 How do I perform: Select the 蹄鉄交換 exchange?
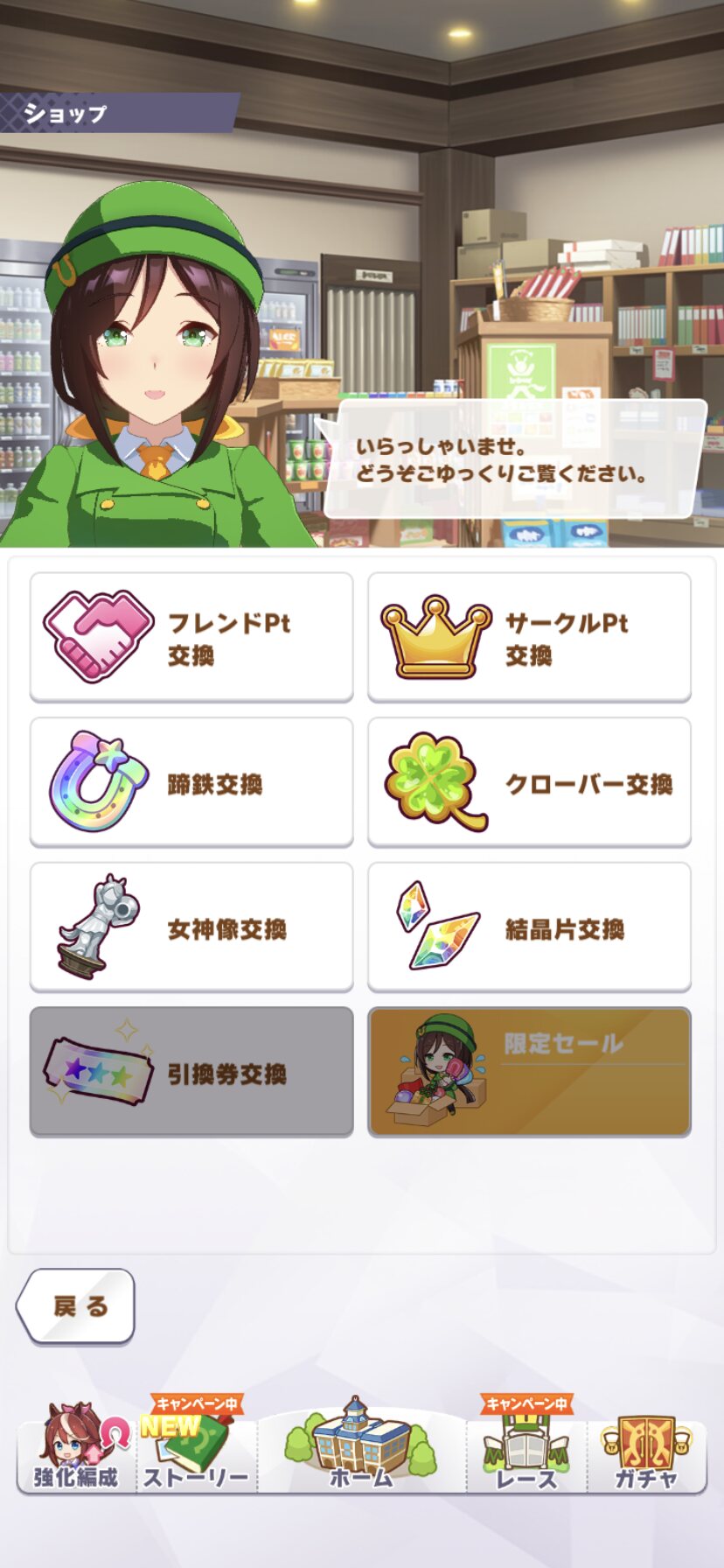191,781
